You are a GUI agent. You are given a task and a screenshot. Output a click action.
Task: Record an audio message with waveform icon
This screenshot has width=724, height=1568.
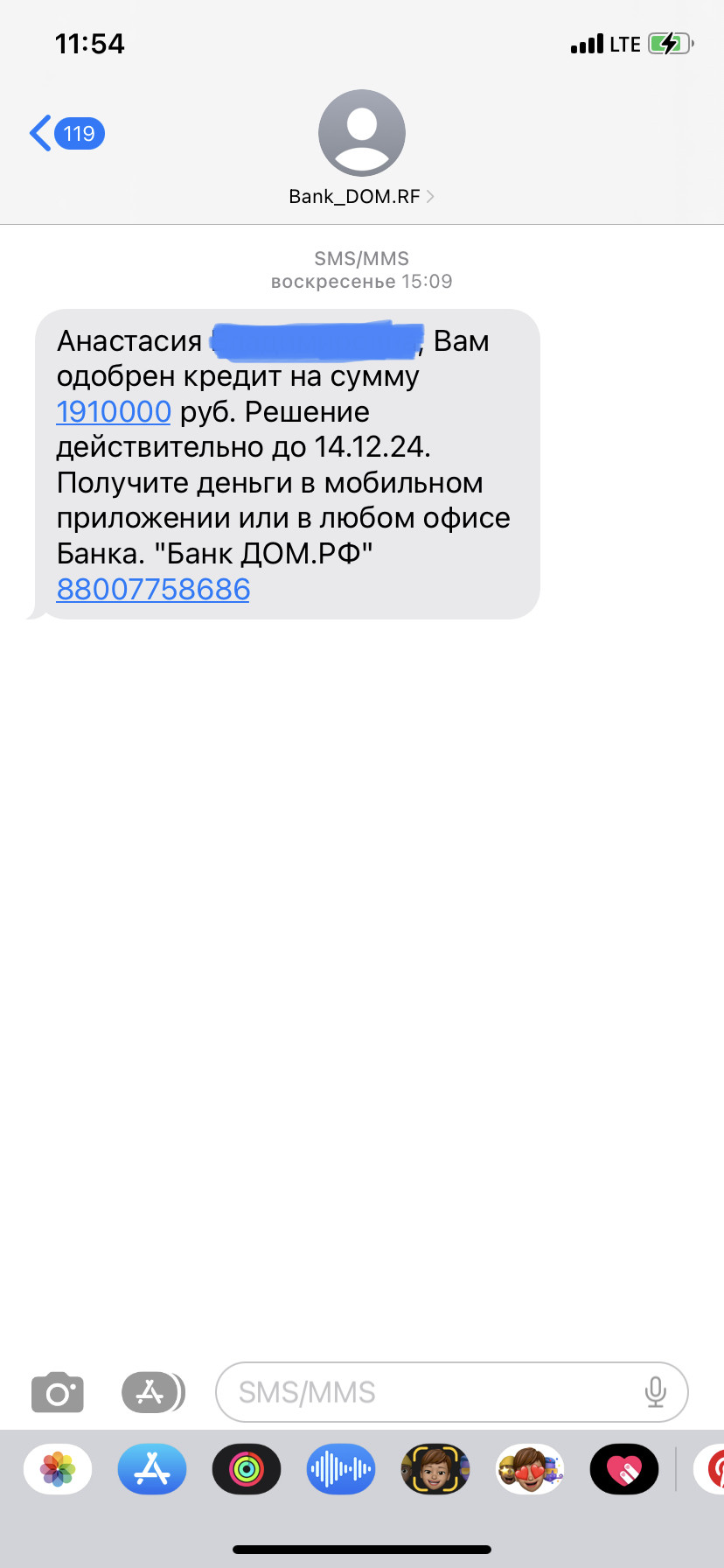(x=341, y=1469)
